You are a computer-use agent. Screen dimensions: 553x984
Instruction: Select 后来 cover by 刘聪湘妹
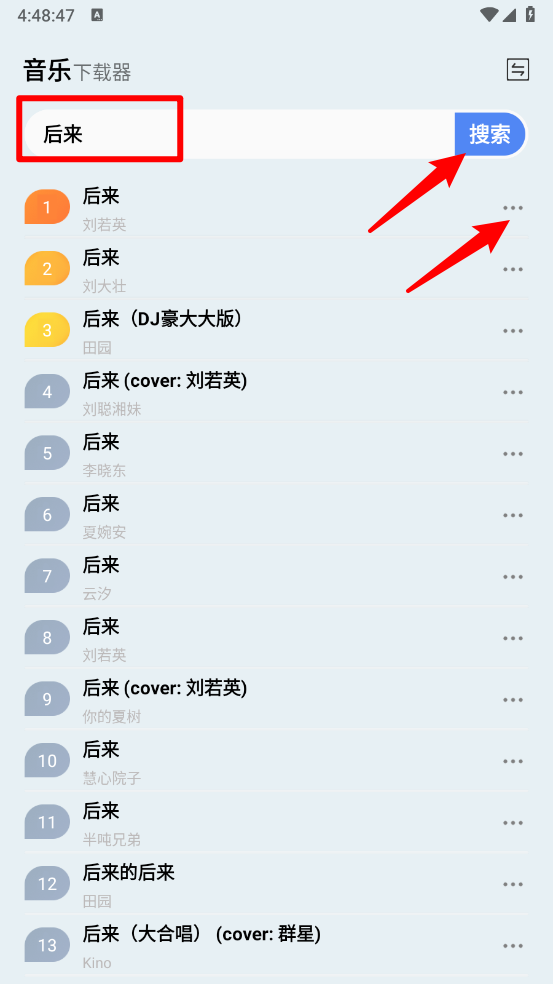[x=276, y=392]
